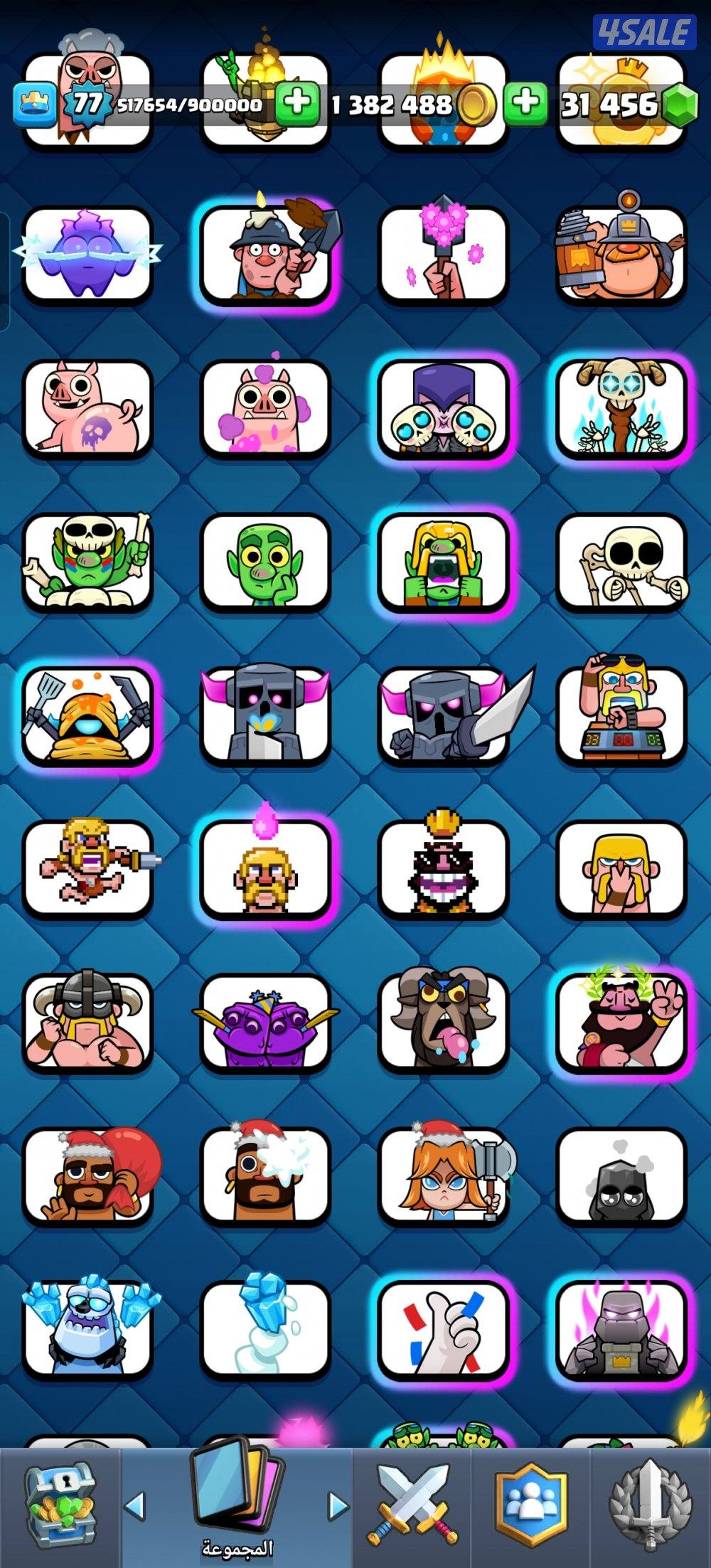Switch to the battle crossed-swords tab

413,1506
